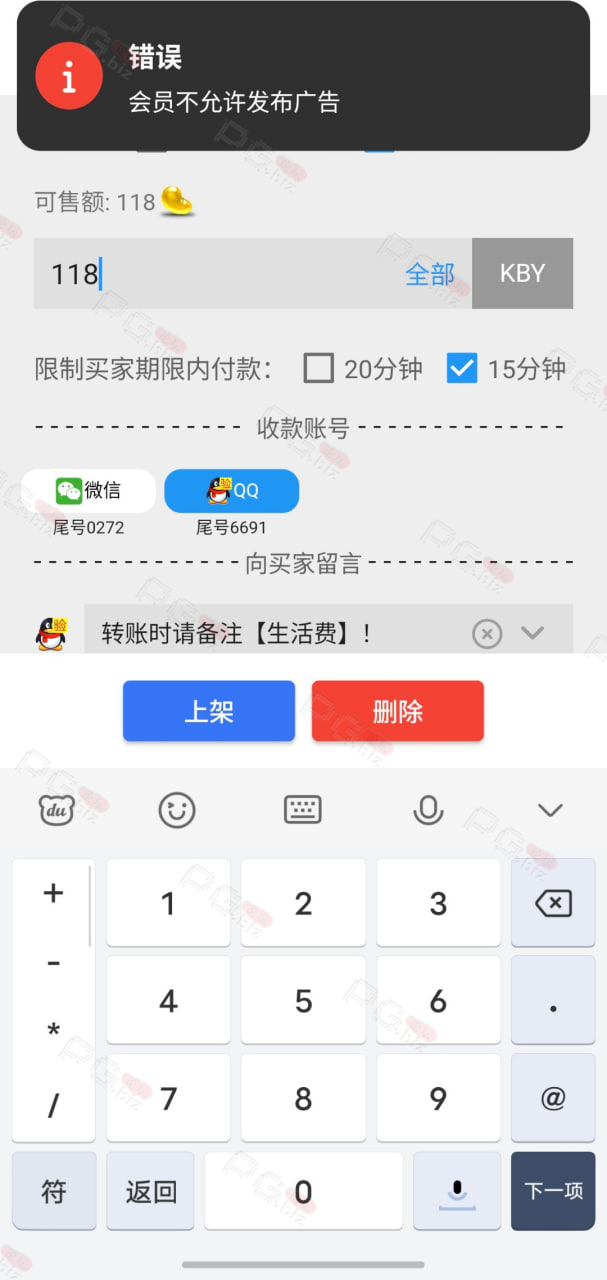The width and height of the screenshot is (607, 1280).
Task: Start voice input with the microphone icon
Action: 428,810
